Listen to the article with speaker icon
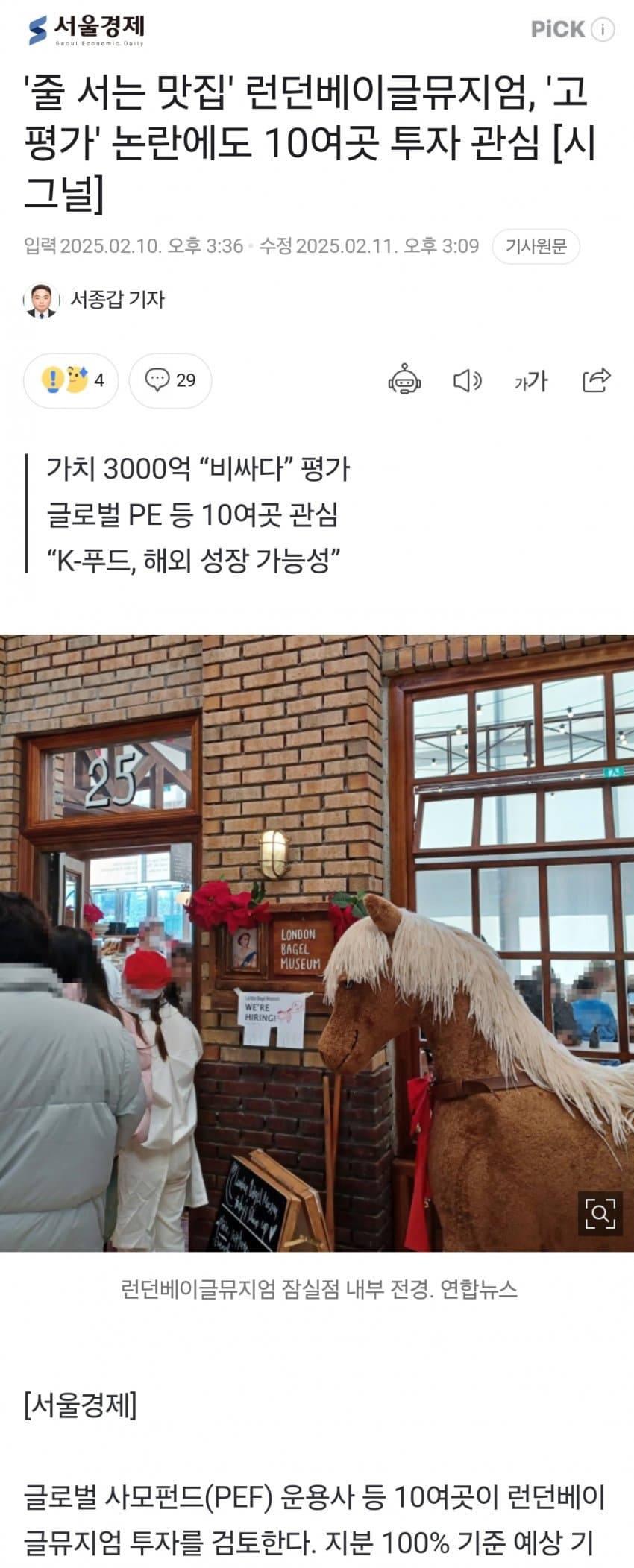This screenshot has width=634, height=1568. pyautogui.click(x=468, y=380)
